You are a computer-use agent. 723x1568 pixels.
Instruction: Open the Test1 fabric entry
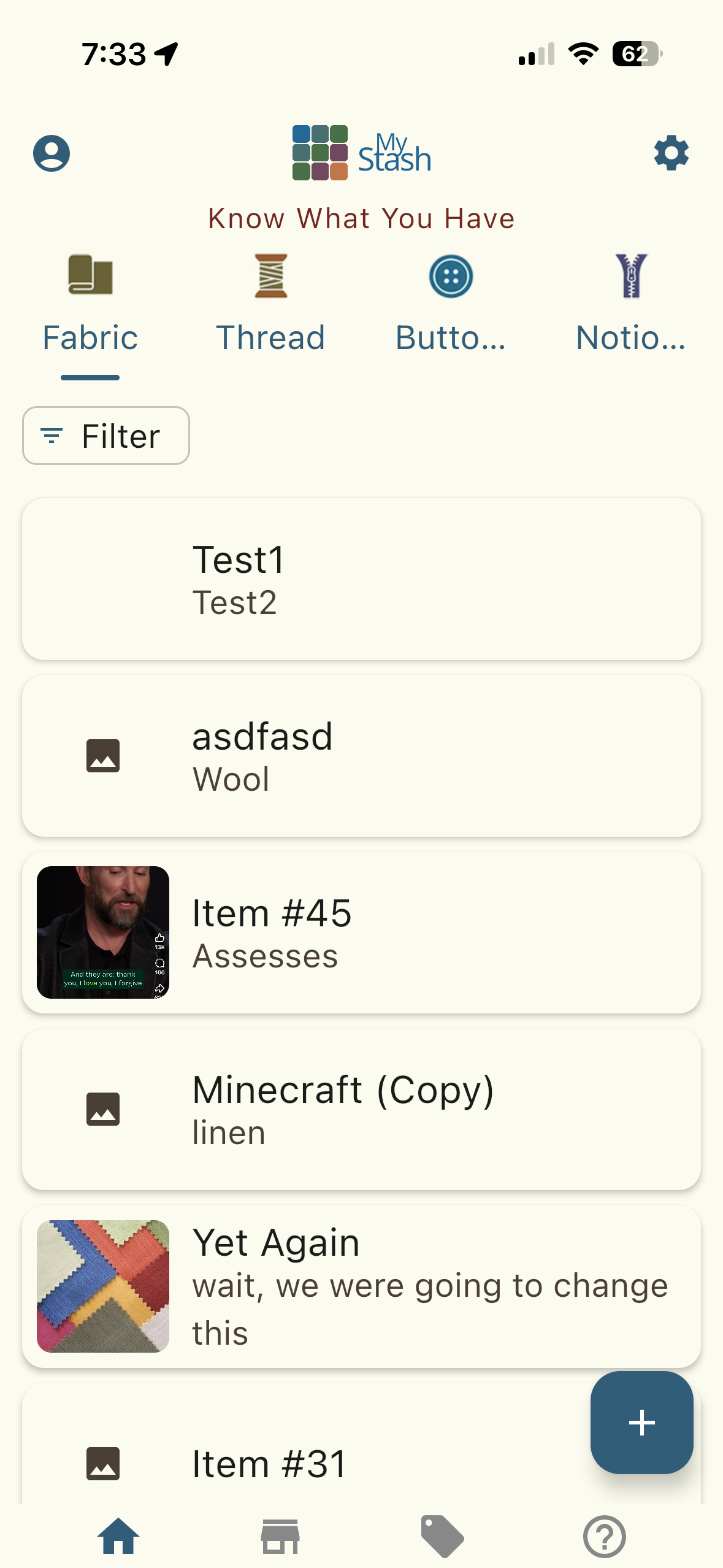pyautogui.click(x=361, y=578)
